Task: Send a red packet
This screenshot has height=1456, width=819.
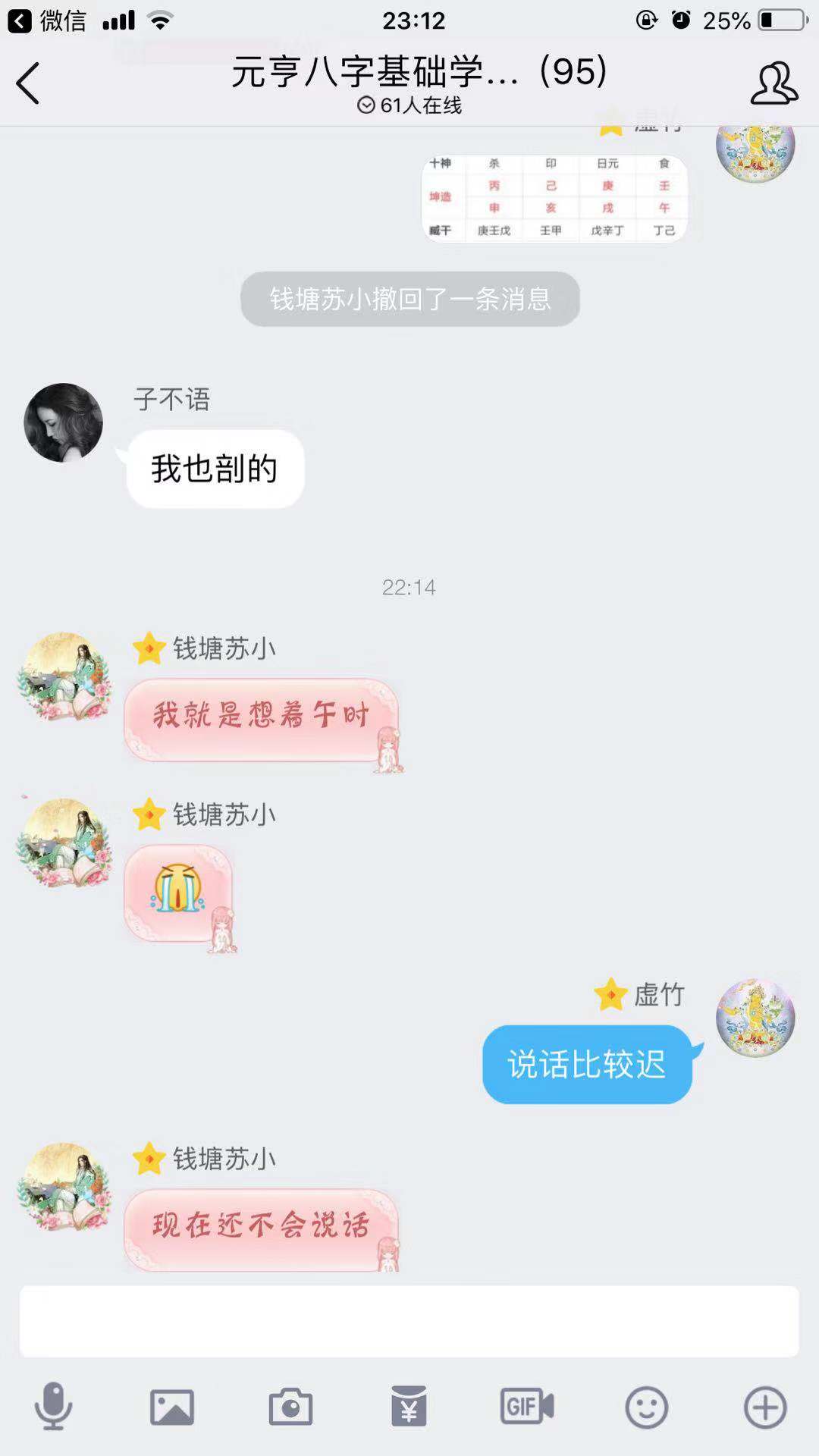Action: coord(409,1407)
